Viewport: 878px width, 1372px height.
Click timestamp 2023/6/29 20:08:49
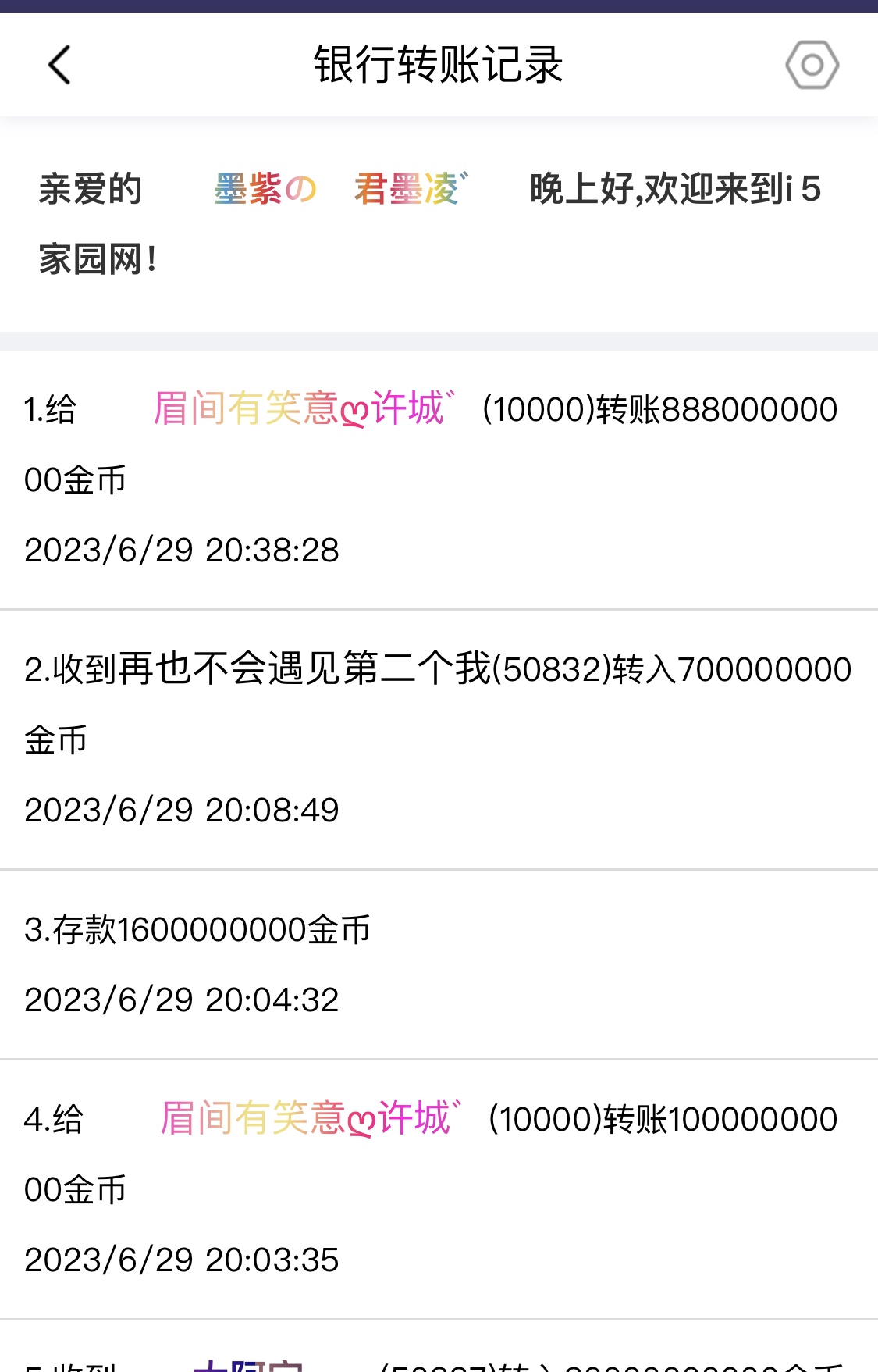181,811
